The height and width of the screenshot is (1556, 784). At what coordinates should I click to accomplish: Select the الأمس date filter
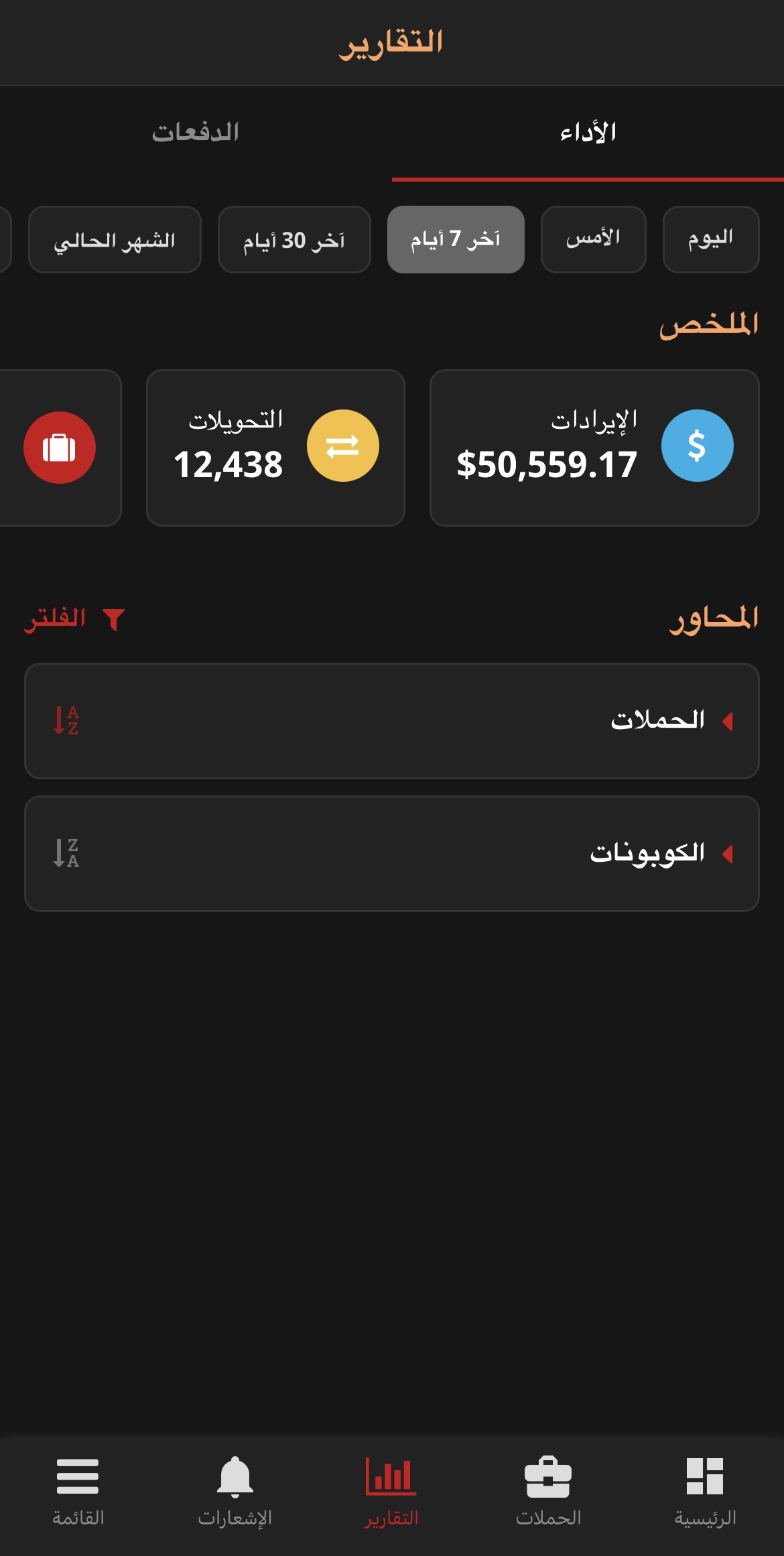click(593, 239)
